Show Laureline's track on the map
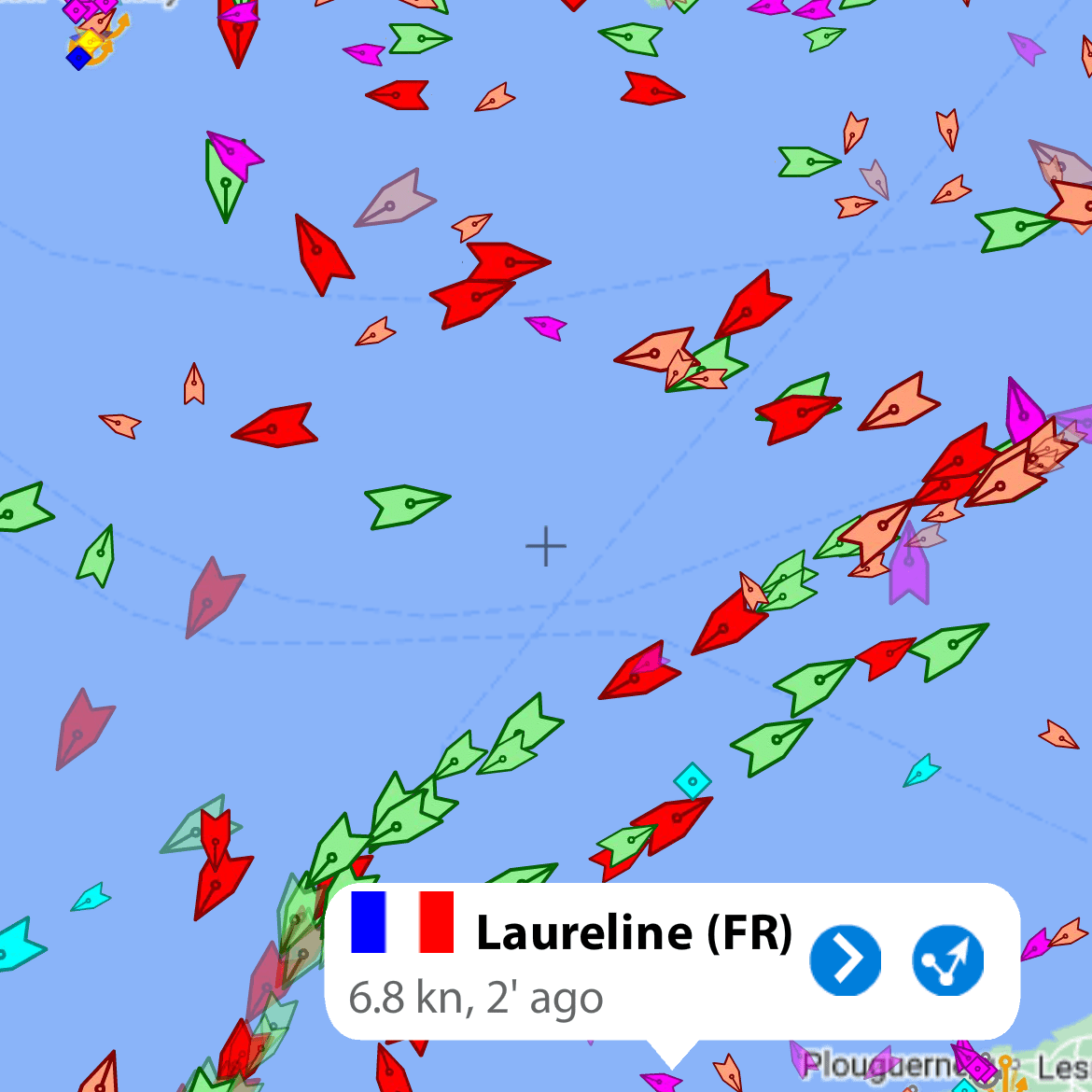This screenshot has height=1092, width=1092. 947,960
